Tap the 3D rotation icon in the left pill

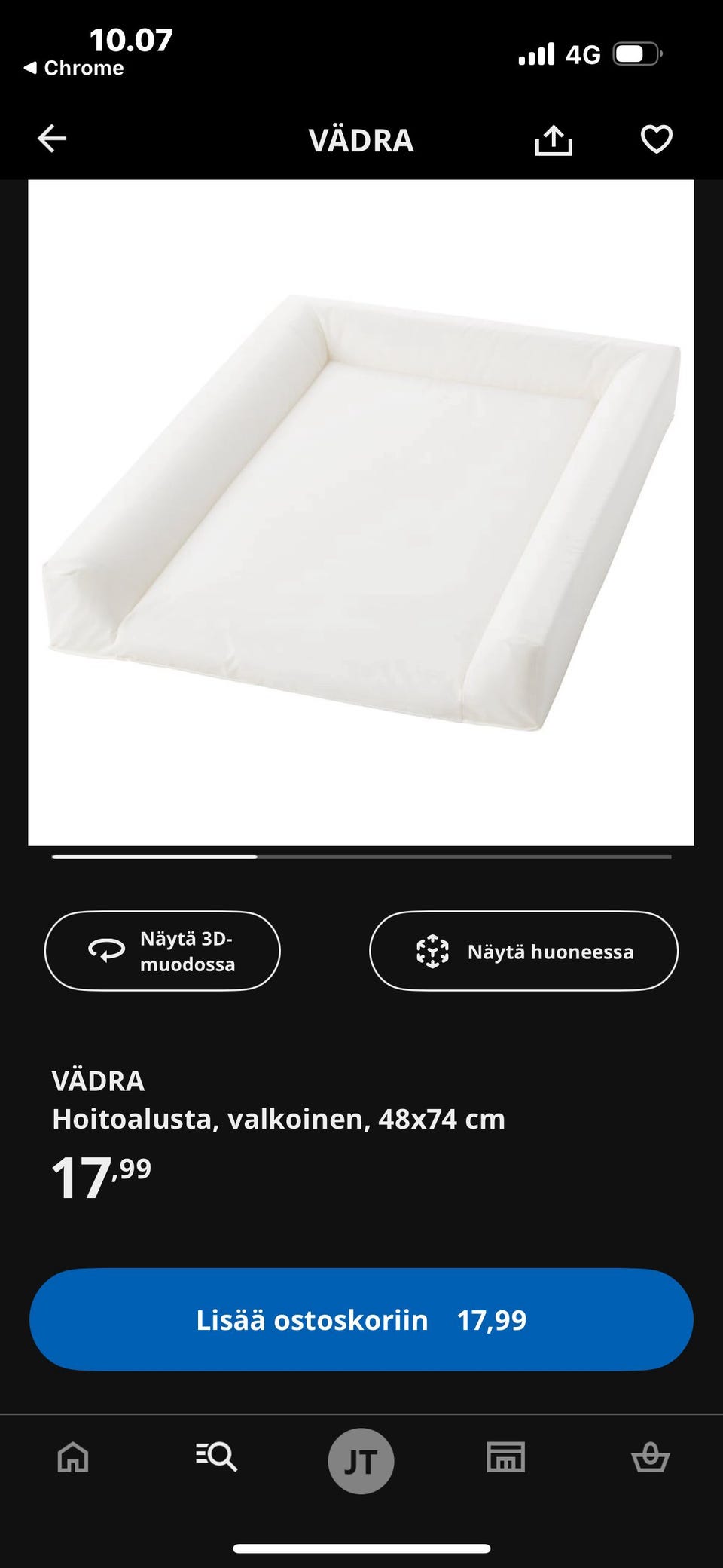pyautogui.click(x=105, y=951)
